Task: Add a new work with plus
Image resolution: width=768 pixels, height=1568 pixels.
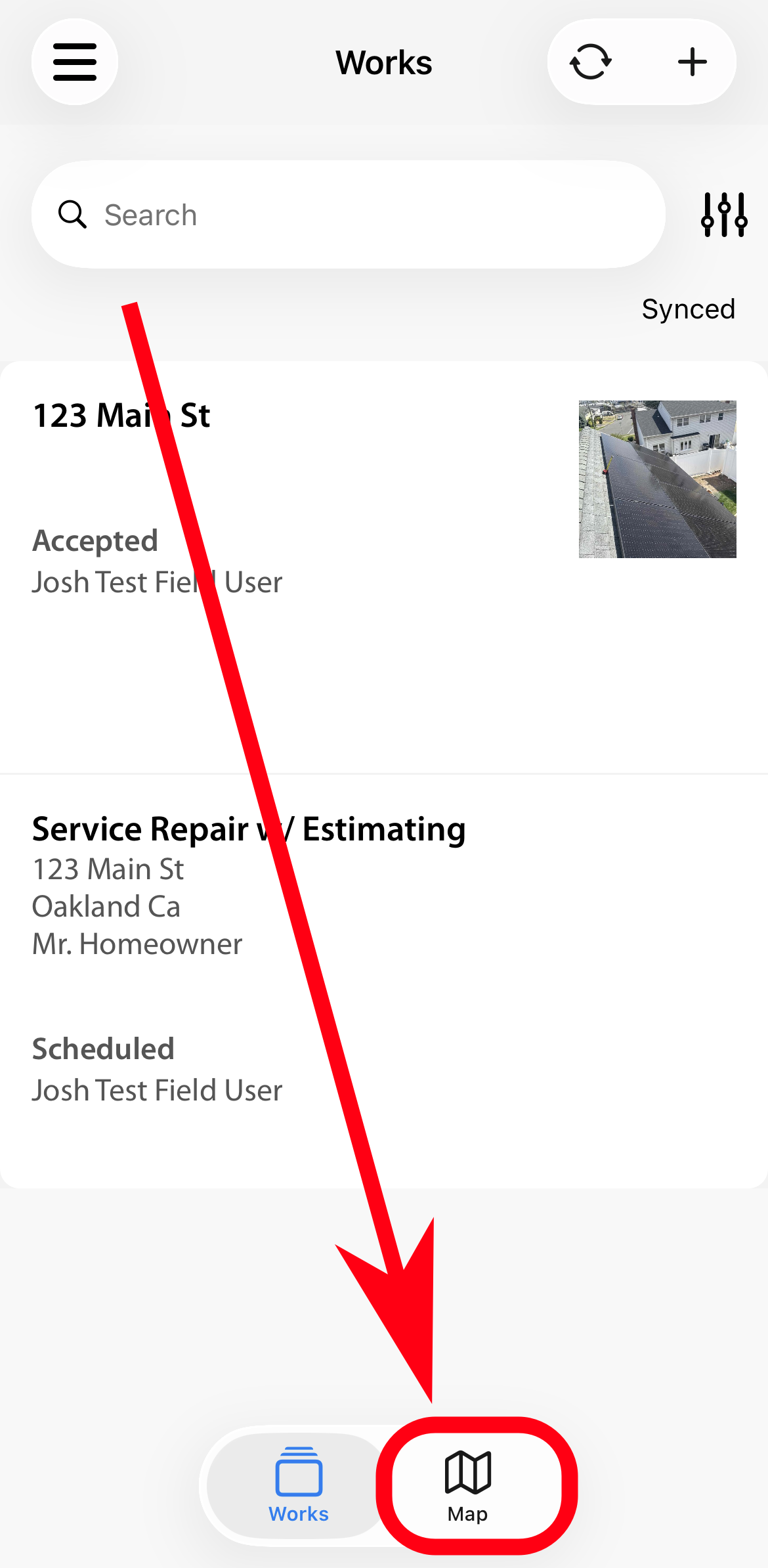Action: tap(693, 62)
